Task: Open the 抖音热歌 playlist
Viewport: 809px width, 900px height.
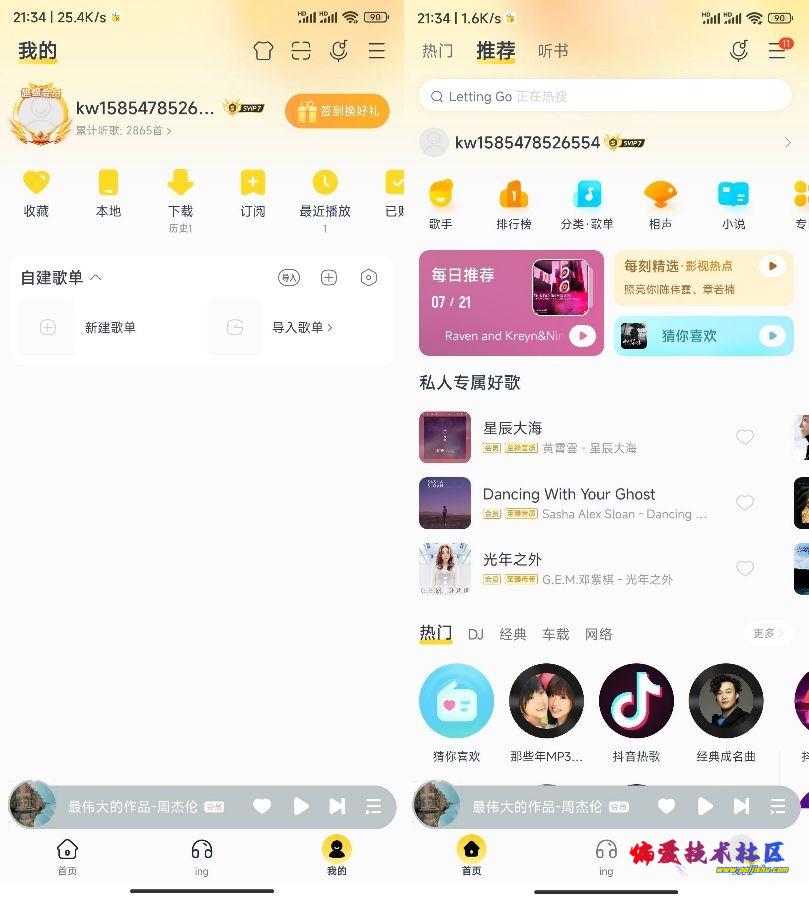Action: pyautogui.click(x=636, y=712)
